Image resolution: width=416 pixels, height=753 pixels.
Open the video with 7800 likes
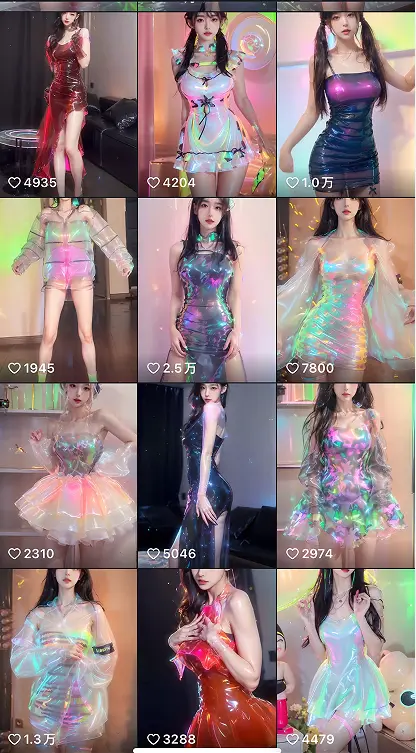346,290
